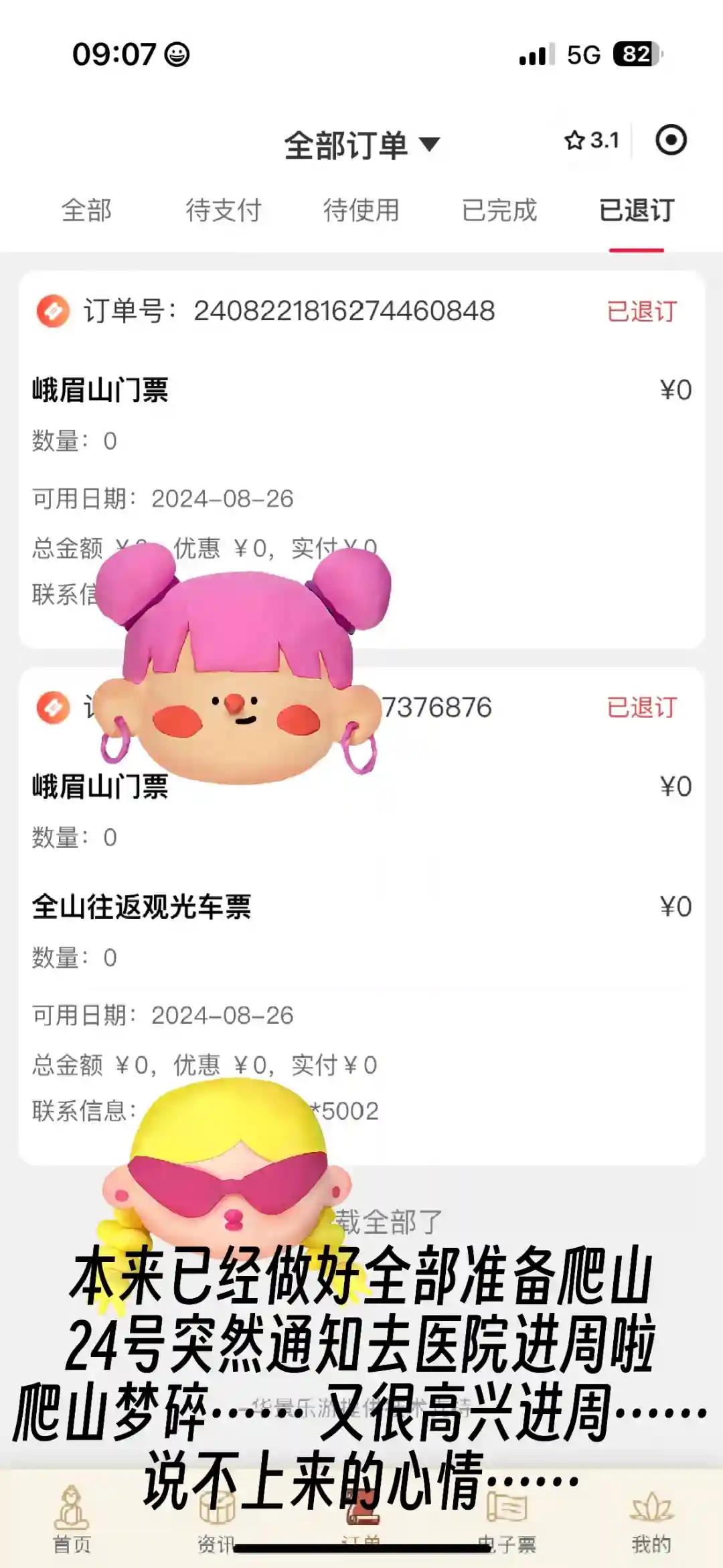Close the mini program via circle icon

tap(671, 140)
